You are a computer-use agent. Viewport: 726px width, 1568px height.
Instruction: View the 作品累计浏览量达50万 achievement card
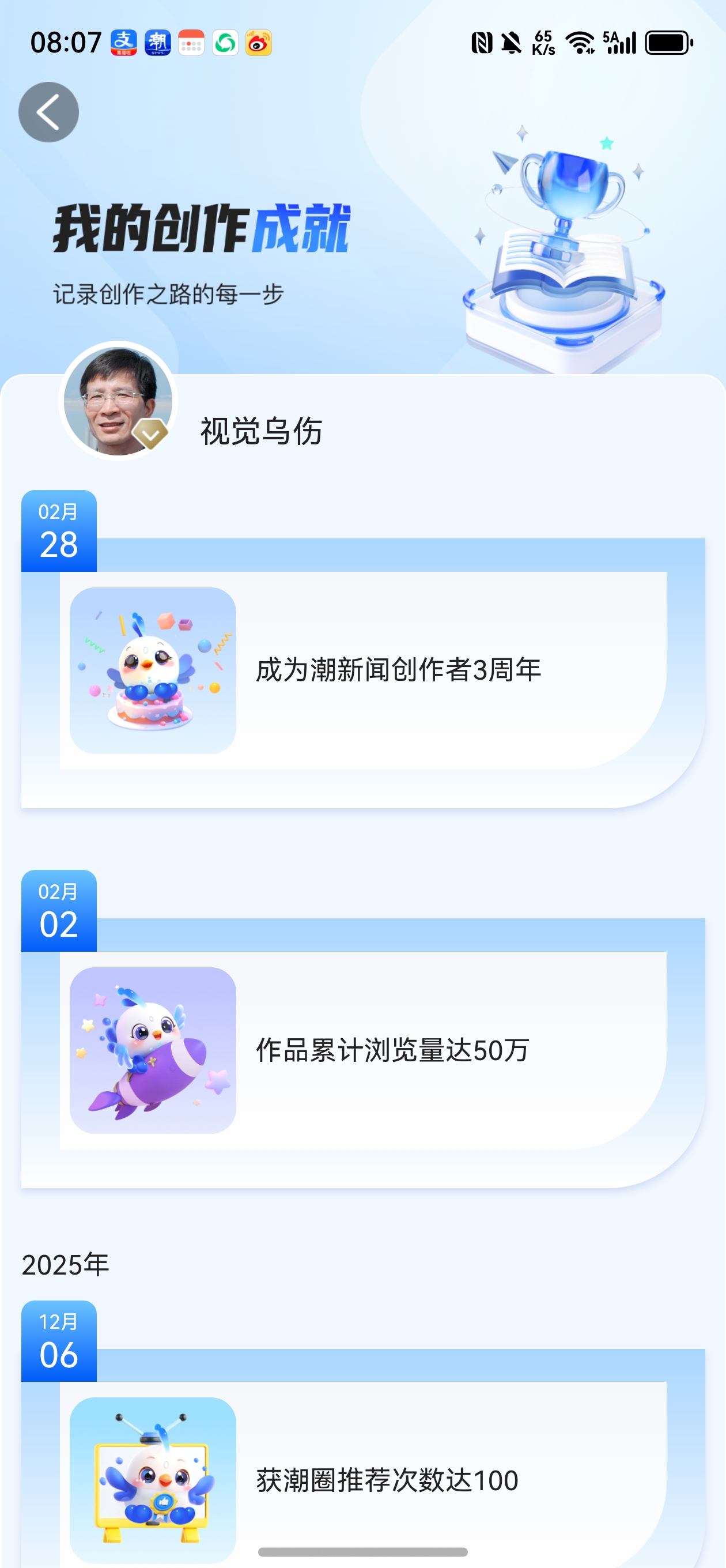click(x=362, y=1050)
